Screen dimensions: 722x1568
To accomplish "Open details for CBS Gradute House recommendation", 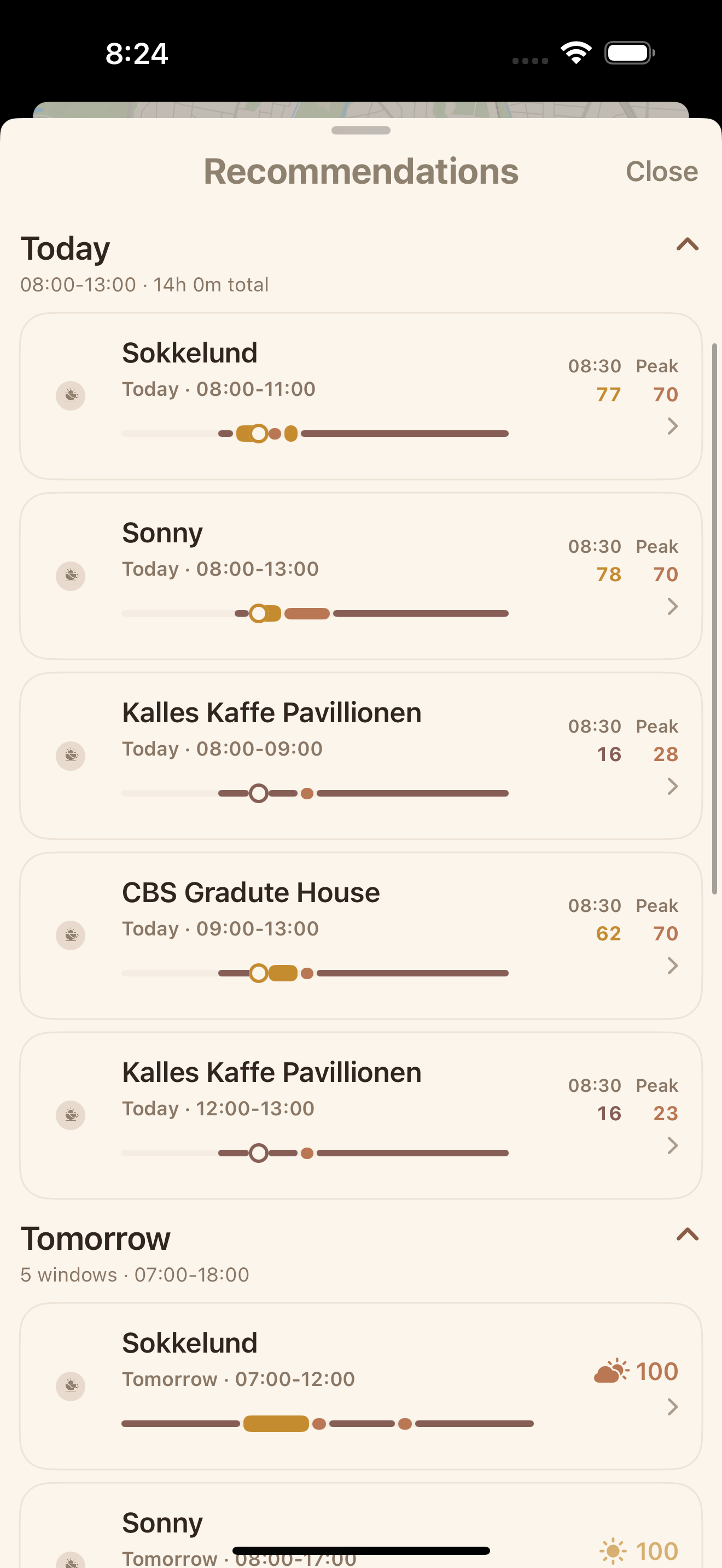I will pyautogui.click(x=672, y=966).
